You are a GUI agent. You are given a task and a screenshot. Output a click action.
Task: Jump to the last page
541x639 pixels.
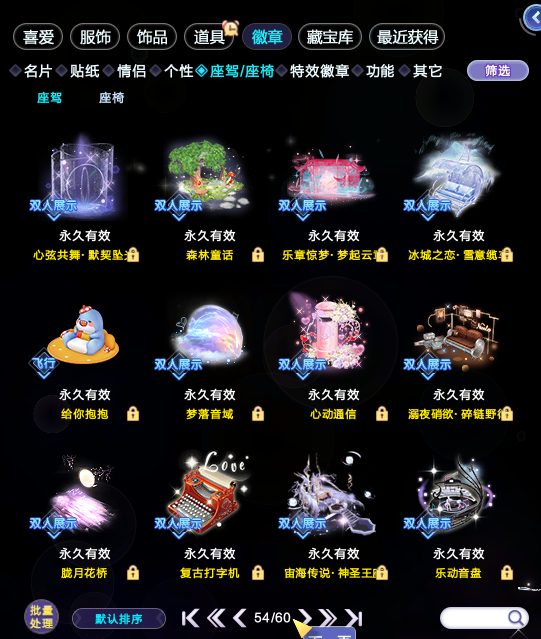354,618
